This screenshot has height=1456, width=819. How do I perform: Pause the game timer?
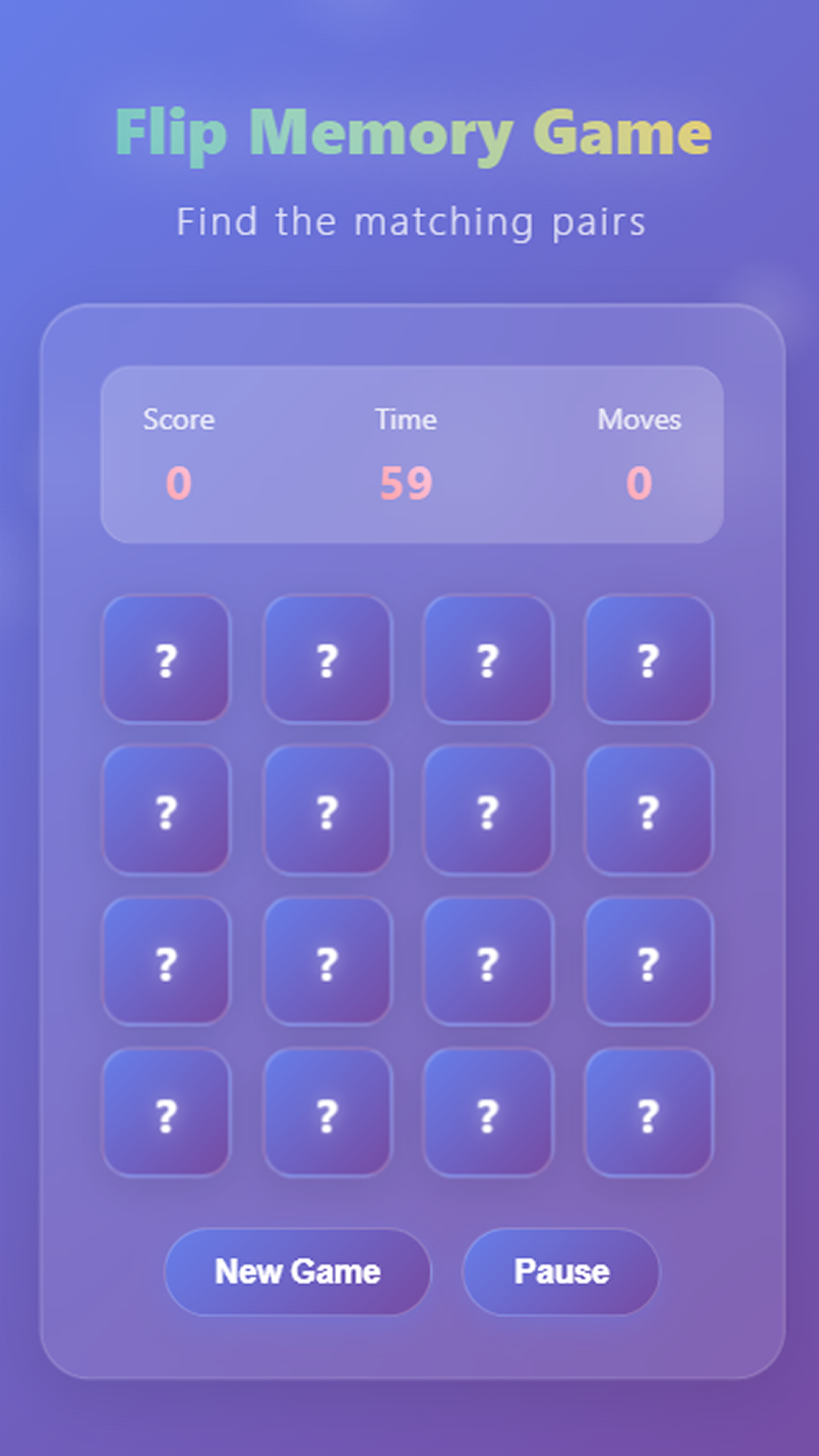pyautogui.click(x=561, y=1272)
